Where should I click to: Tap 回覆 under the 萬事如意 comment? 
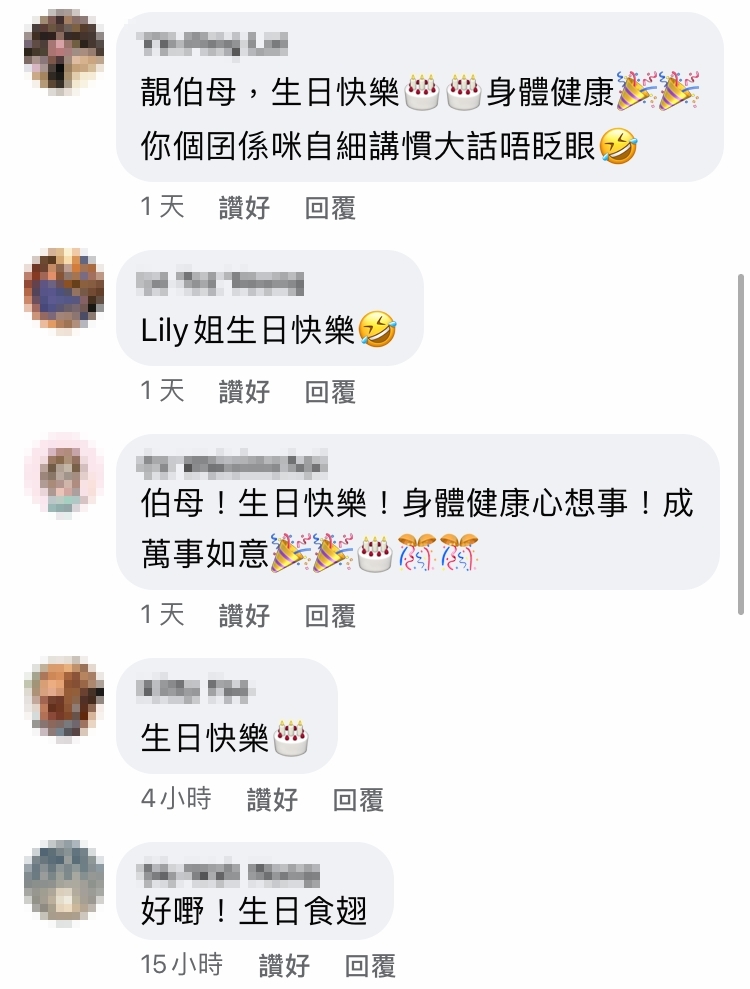click(x=331, y=615)
